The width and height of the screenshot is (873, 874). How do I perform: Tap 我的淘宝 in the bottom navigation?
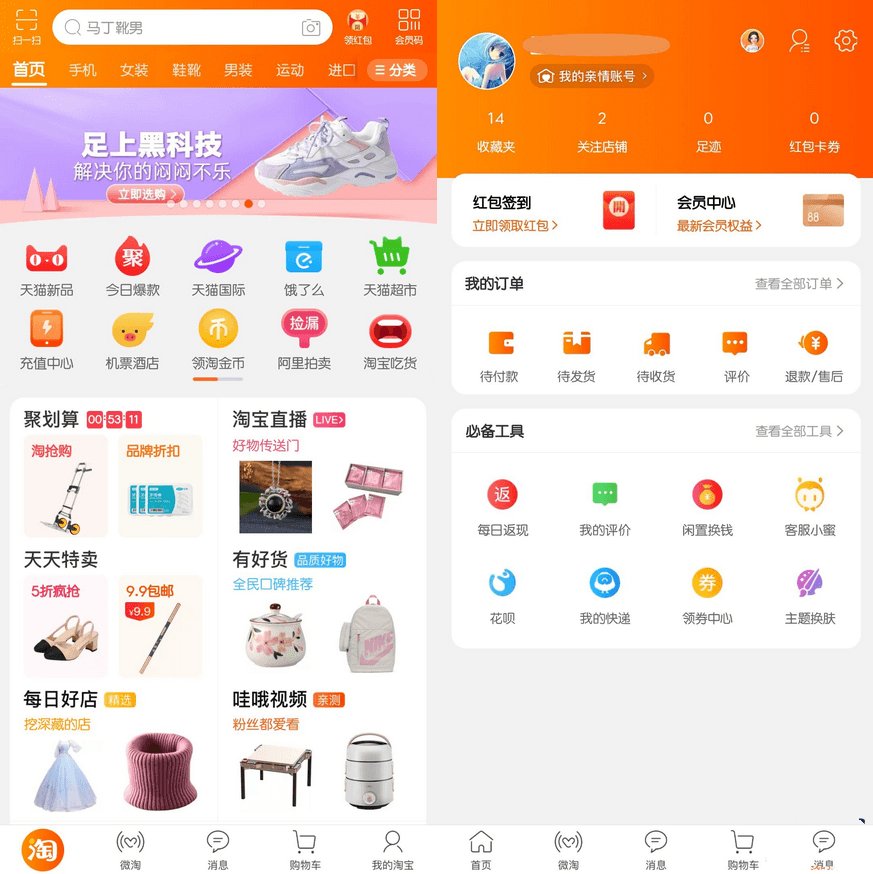pos(392,849)
